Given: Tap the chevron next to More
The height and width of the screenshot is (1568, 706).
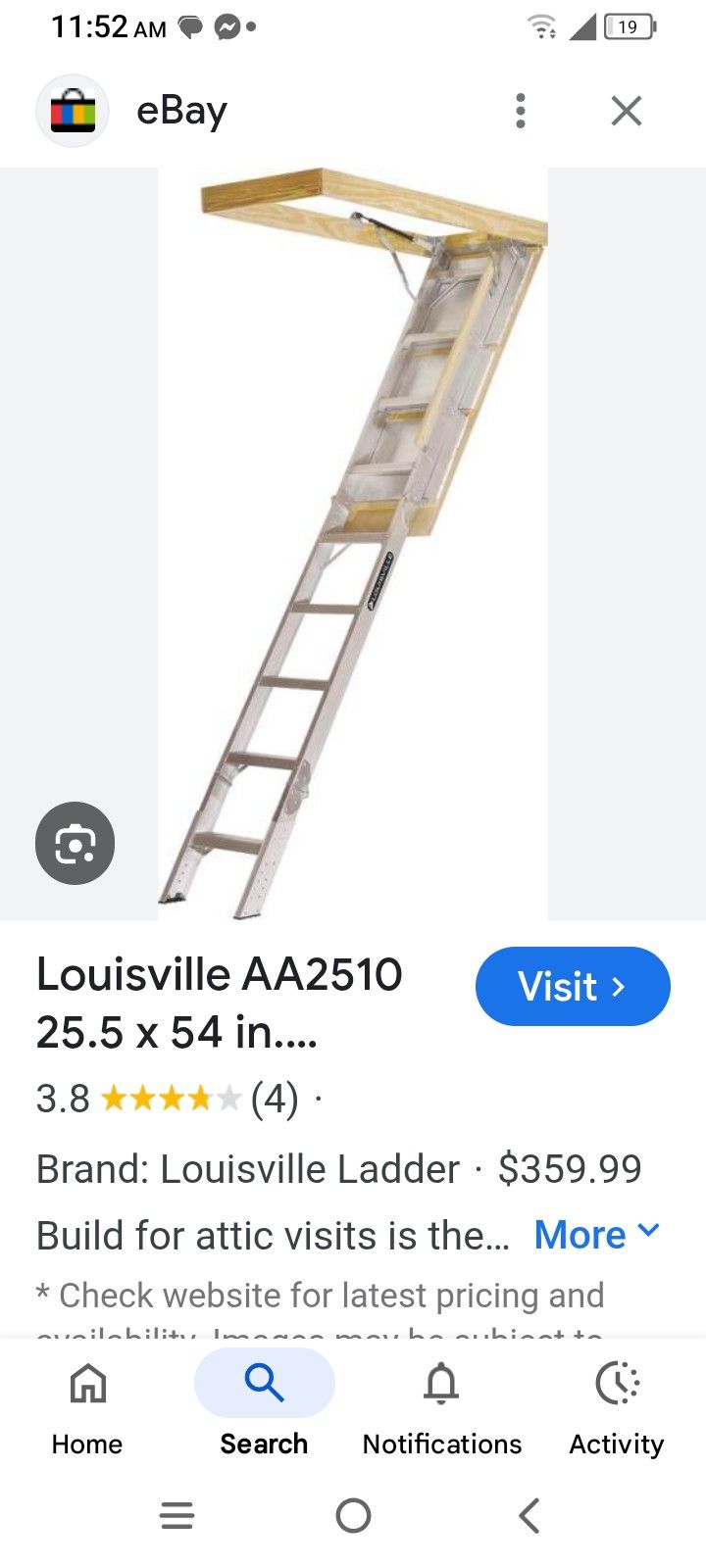Looking at the screenshot, I should pyautogui.click(x=648, y=1231).
